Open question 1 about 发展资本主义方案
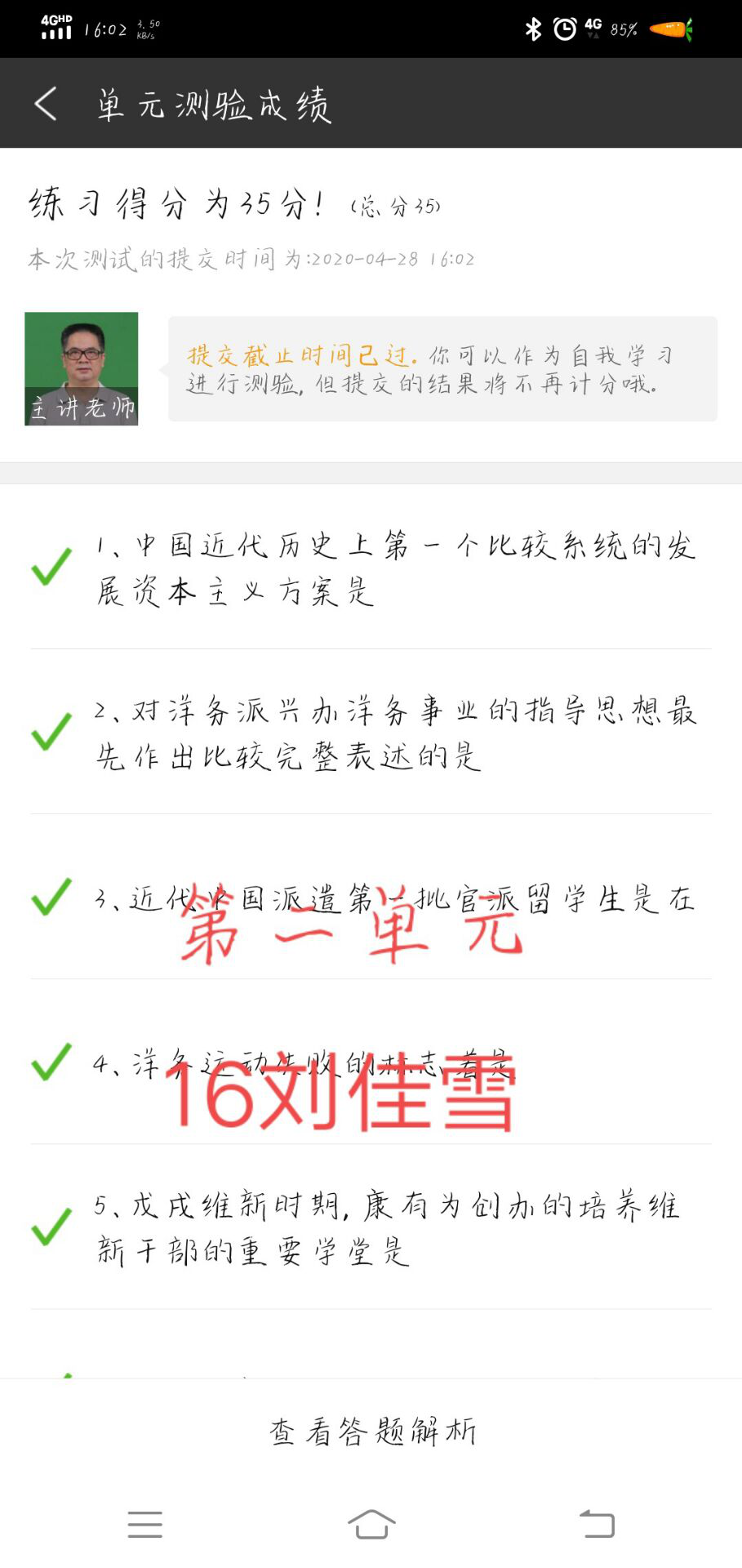Image resolution: width=742 pixels, height=1568 pixels. click(395, 568)
